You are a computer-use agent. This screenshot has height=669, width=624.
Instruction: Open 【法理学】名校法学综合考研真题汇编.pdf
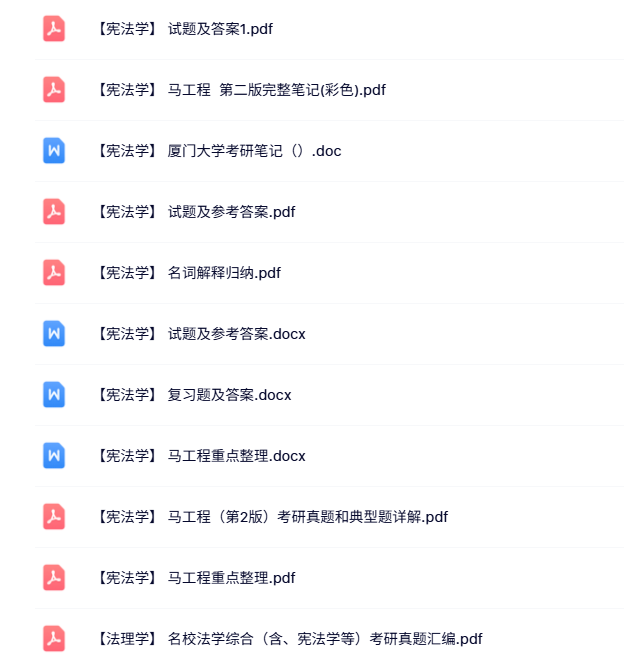coord(289,639)
